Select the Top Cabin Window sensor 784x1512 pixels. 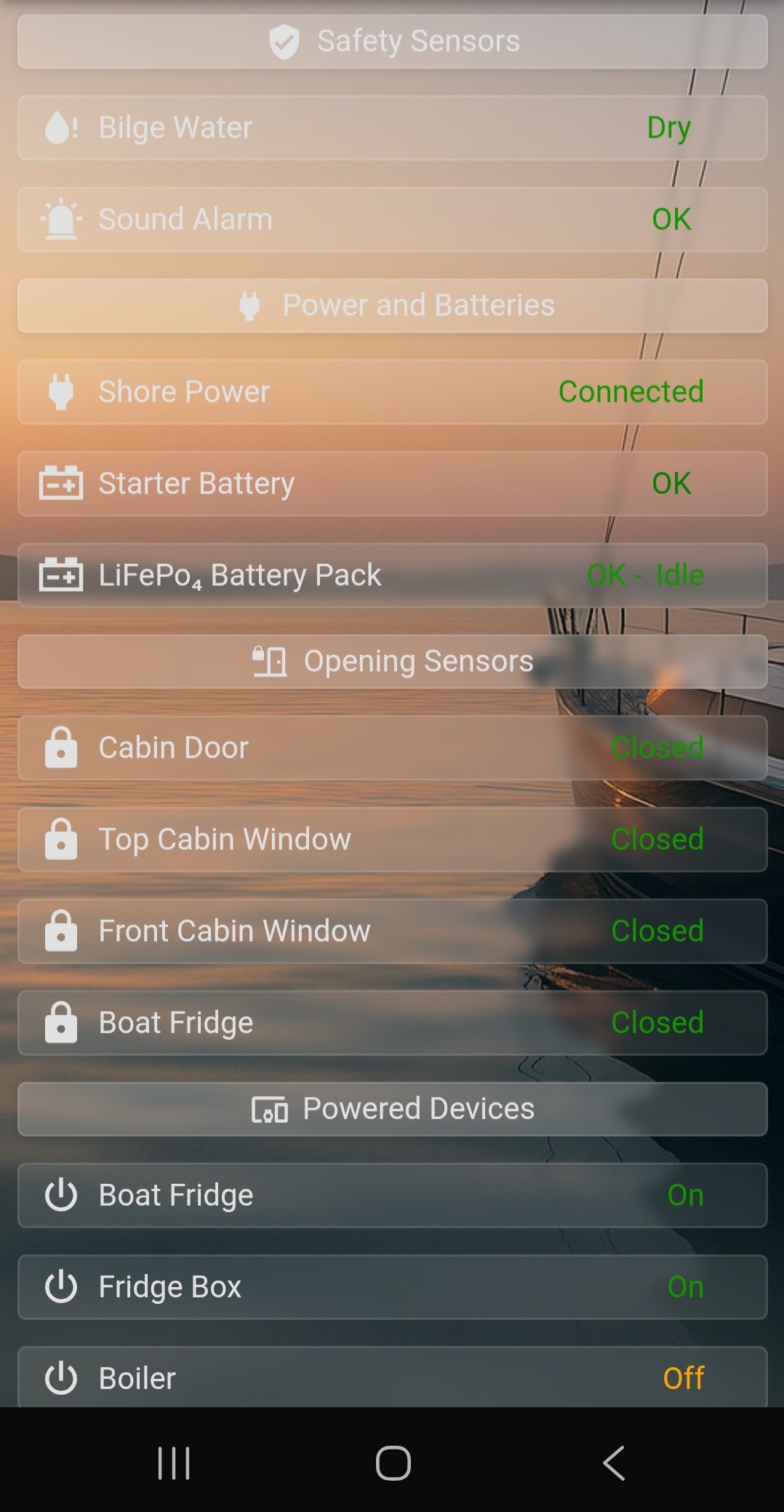pyautogui.click(x=392, y=839)
